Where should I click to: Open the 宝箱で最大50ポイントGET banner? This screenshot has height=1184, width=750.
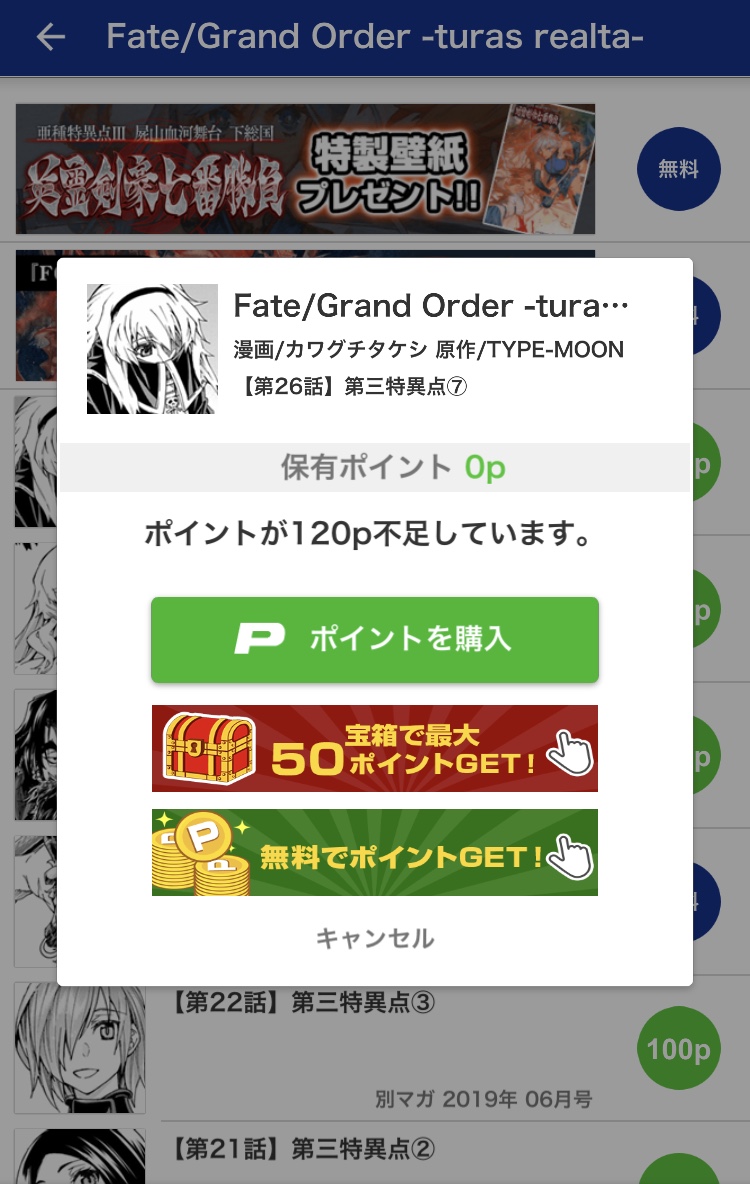pos(375,748)
